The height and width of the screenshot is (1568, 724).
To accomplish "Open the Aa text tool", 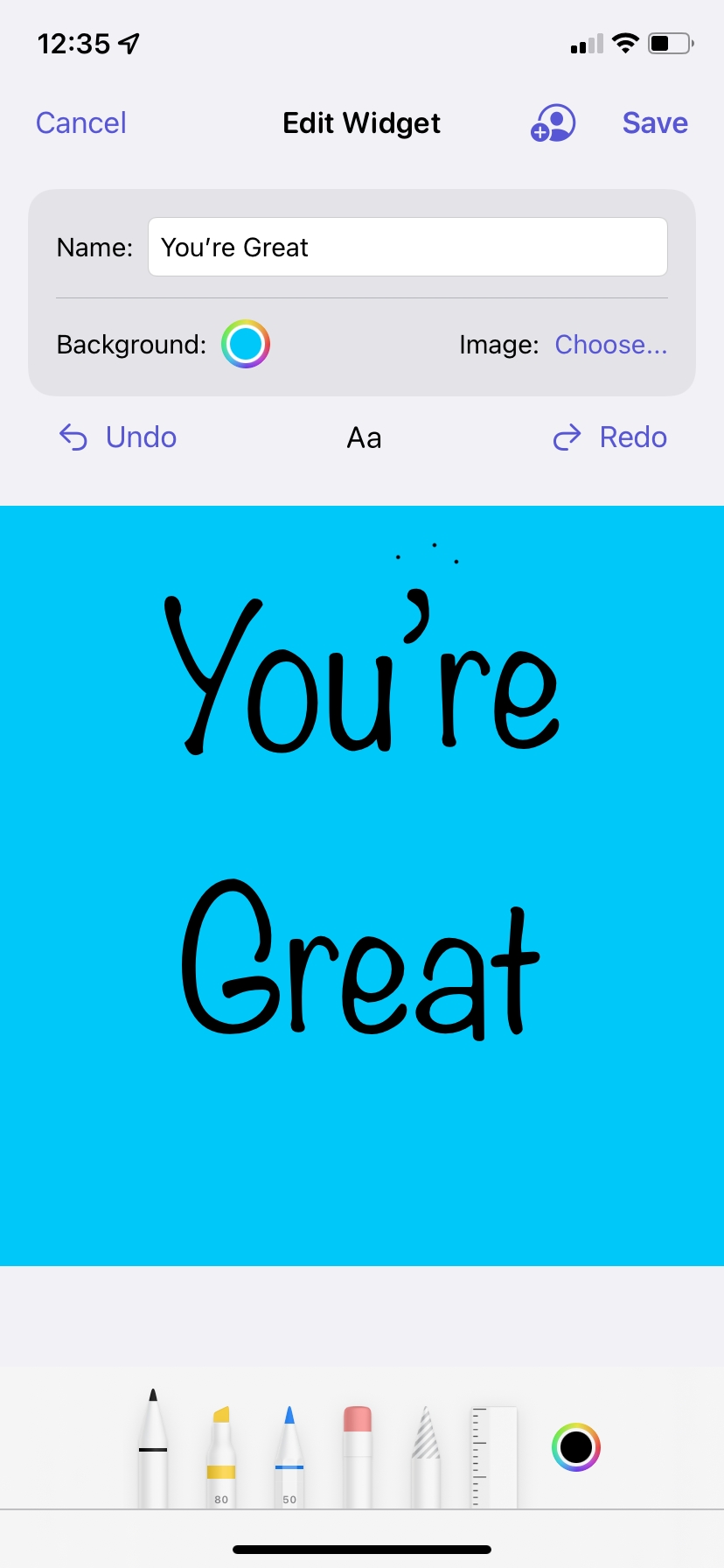I will coord(363,437).
